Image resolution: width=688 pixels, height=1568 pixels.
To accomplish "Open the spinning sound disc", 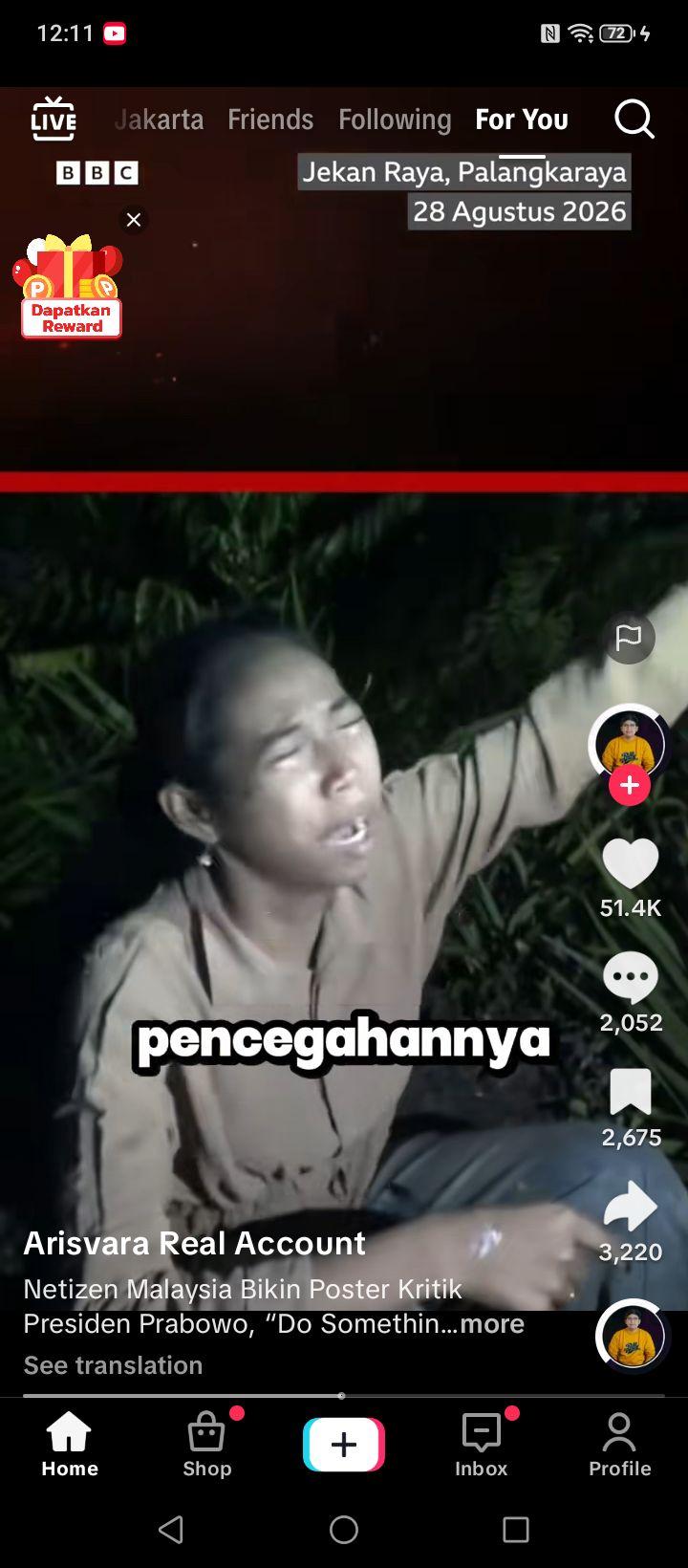I will click(633, 1336).
